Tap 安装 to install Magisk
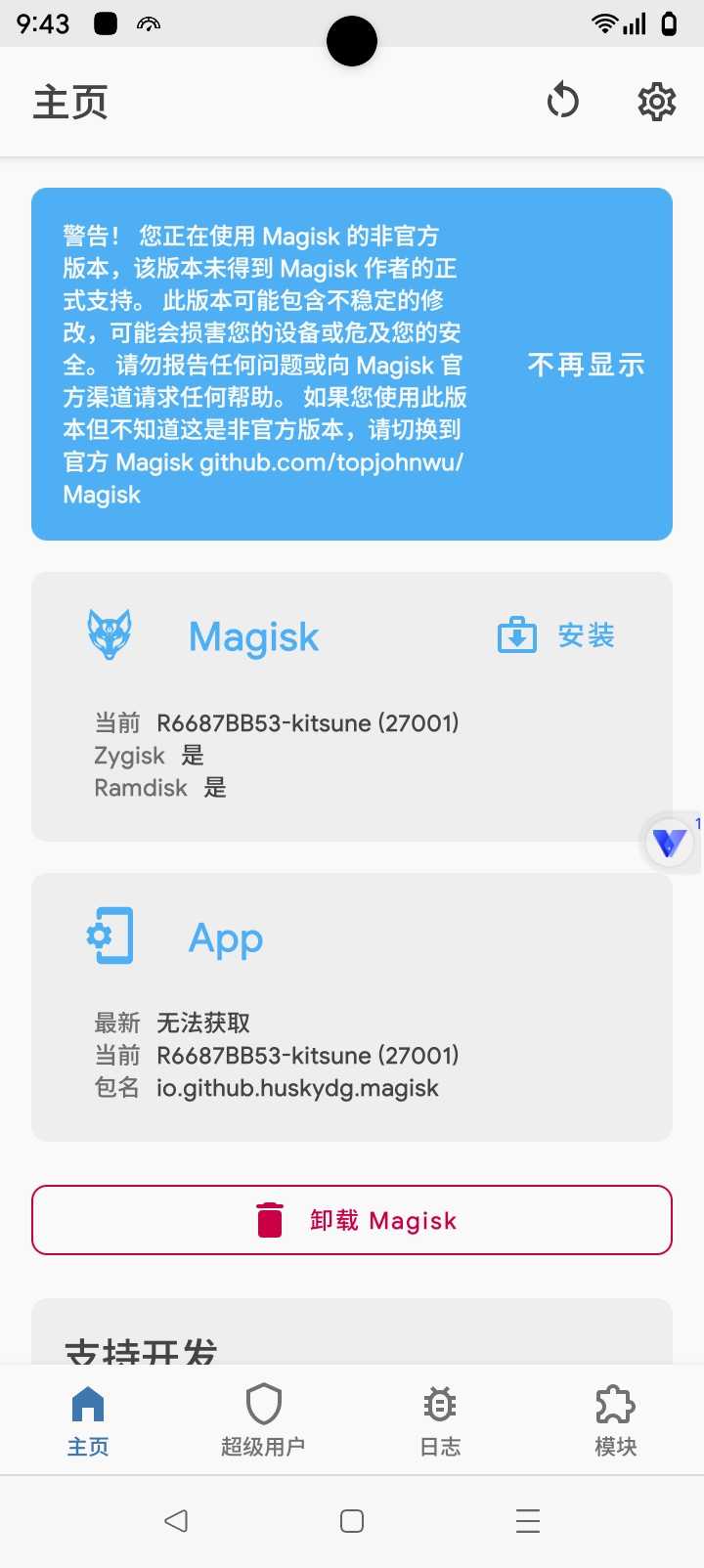Screen dimensions: 704x1568 [557, 635]
